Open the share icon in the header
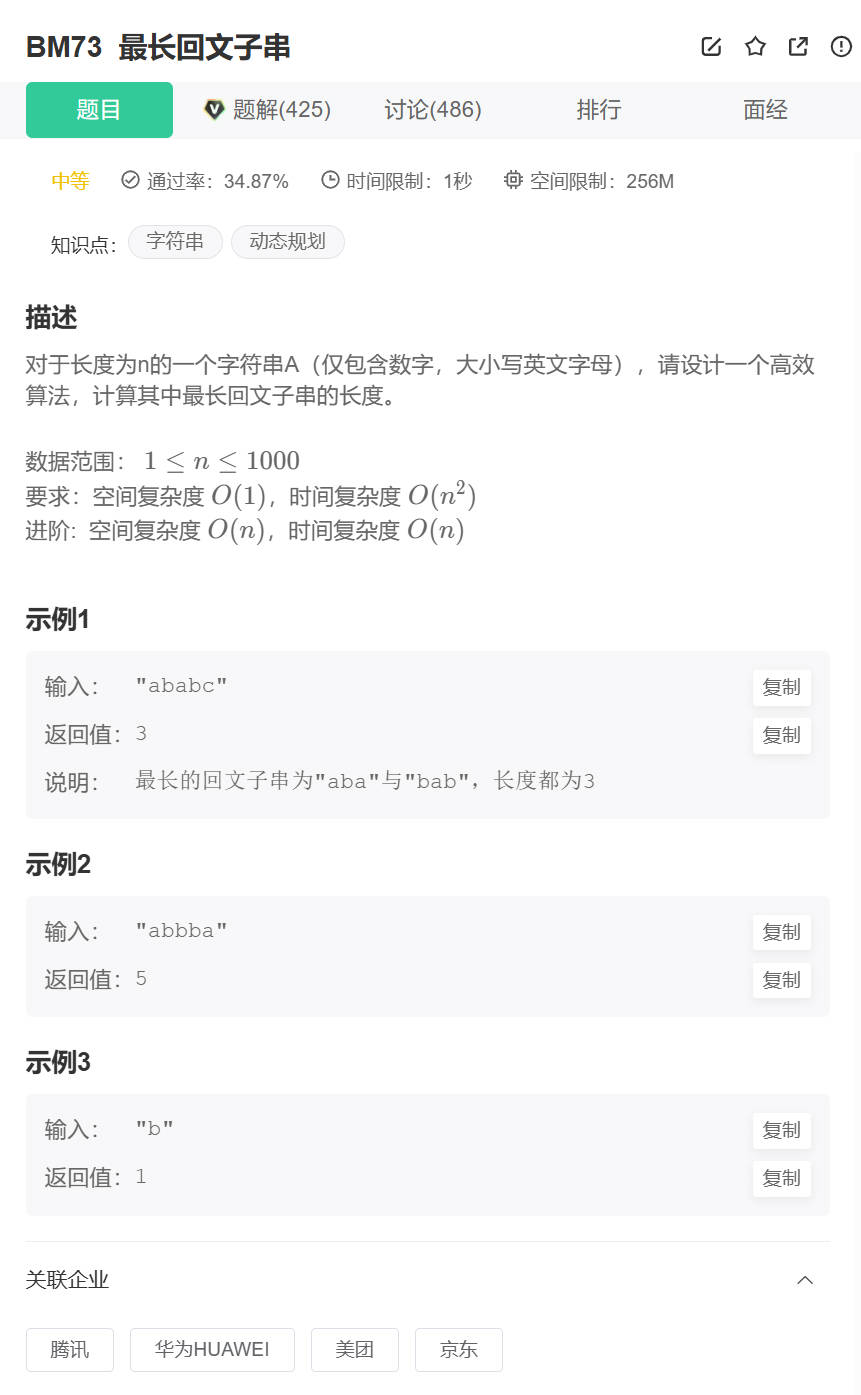861x1395 pixels. click(798, 47)
